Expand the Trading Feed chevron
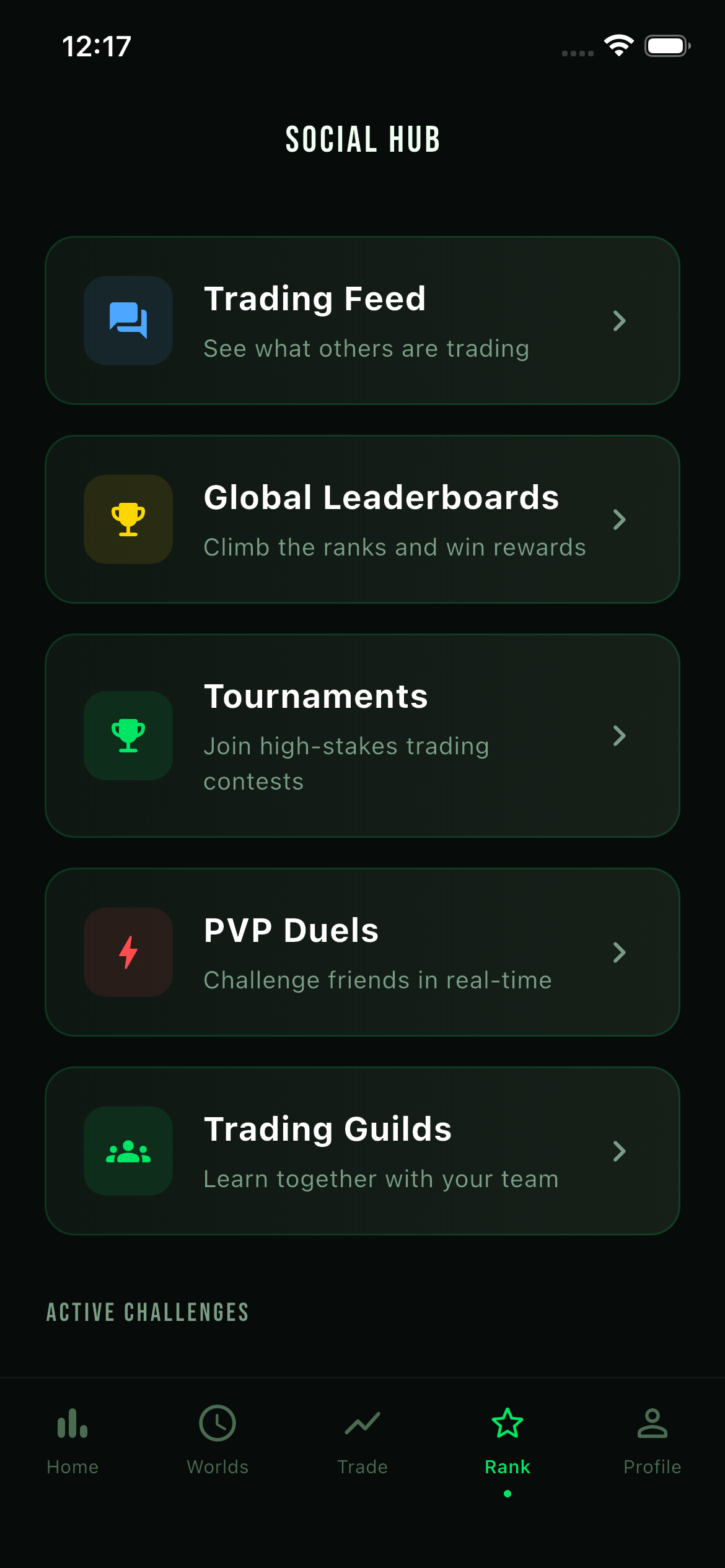The image size is (725, 1568). (x=620, y=320)
